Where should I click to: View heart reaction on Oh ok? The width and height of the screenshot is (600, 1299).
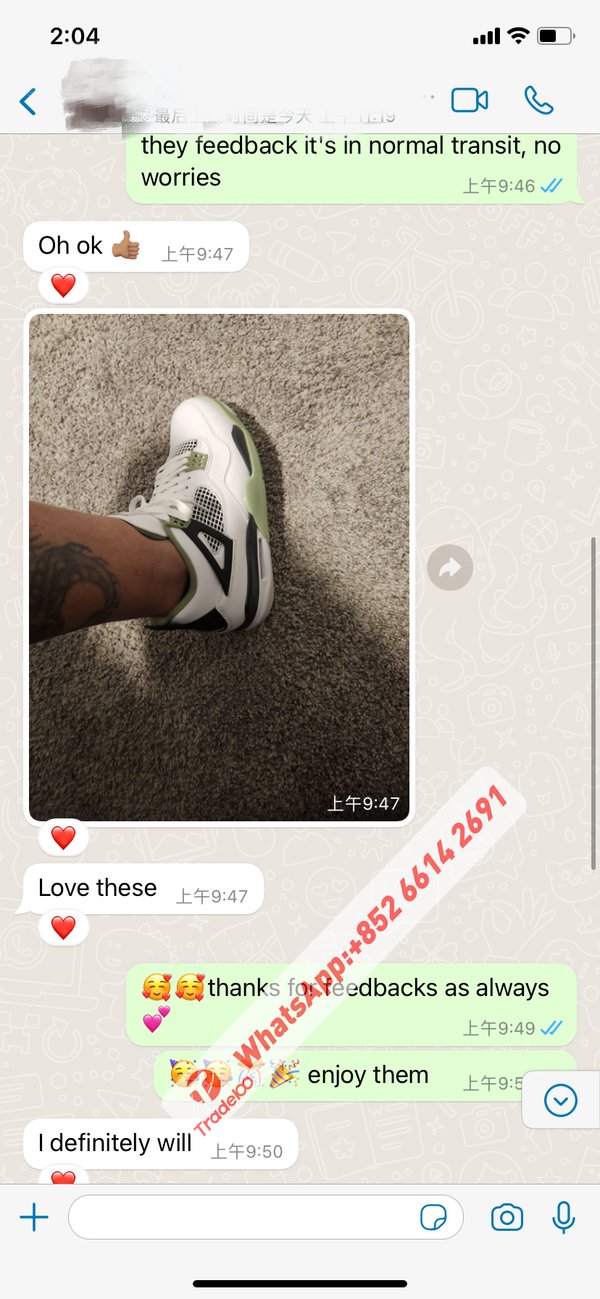pos(63,286)
